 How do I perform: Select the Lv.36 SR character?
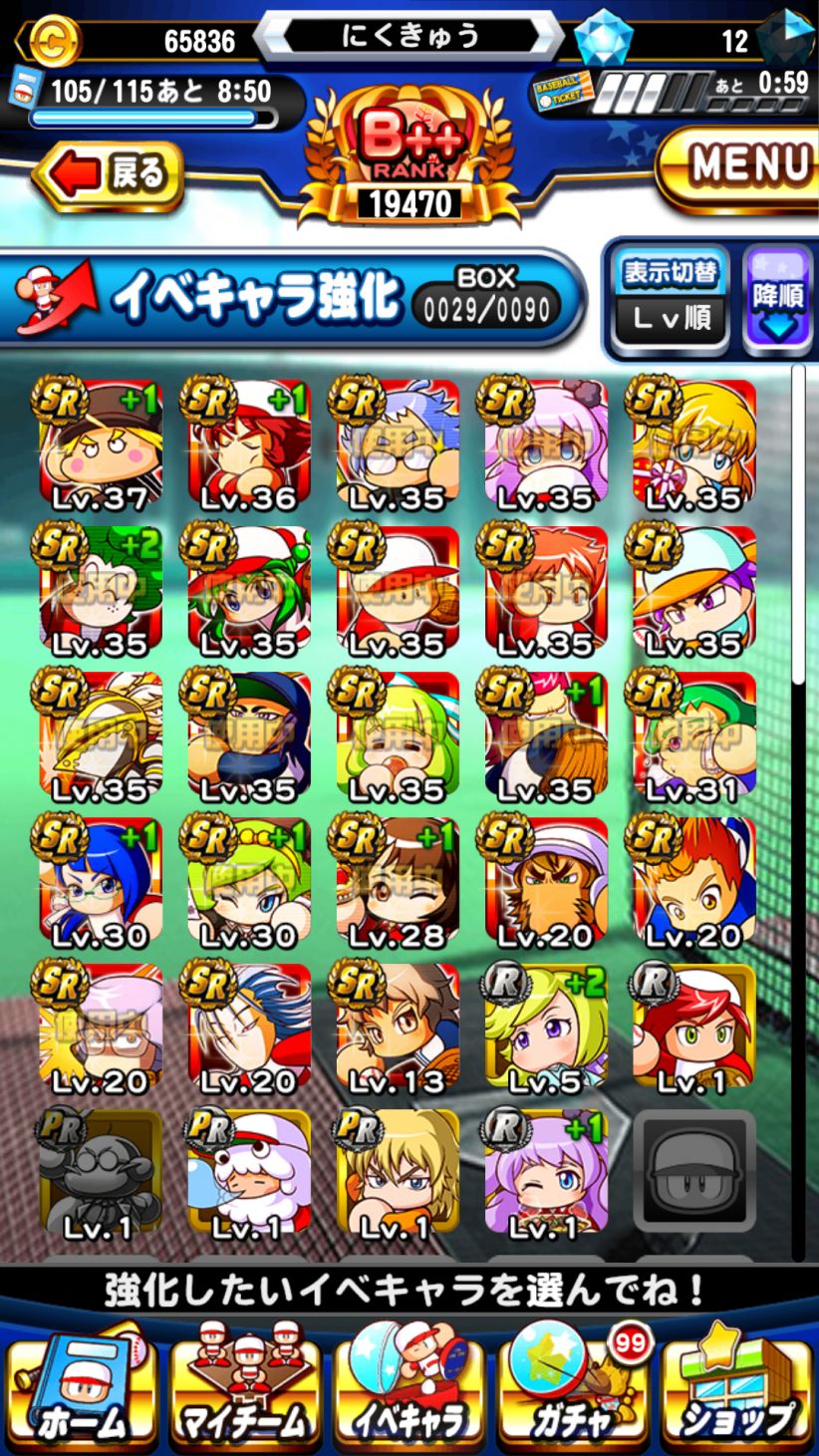248,442
